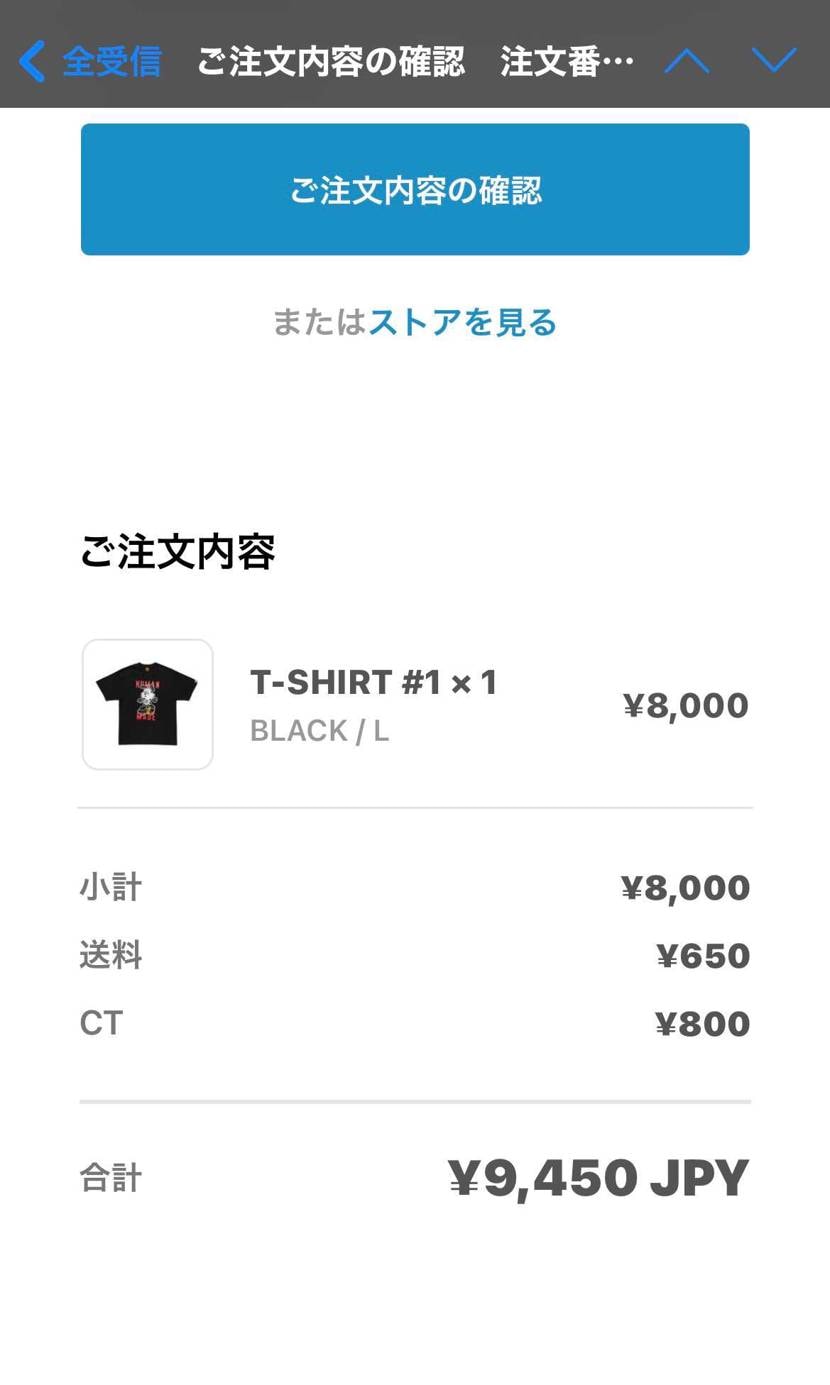This screenshot has width=830, height=1385.
Task: Open the ストアを見る store link
Action: tap(461, 322)
